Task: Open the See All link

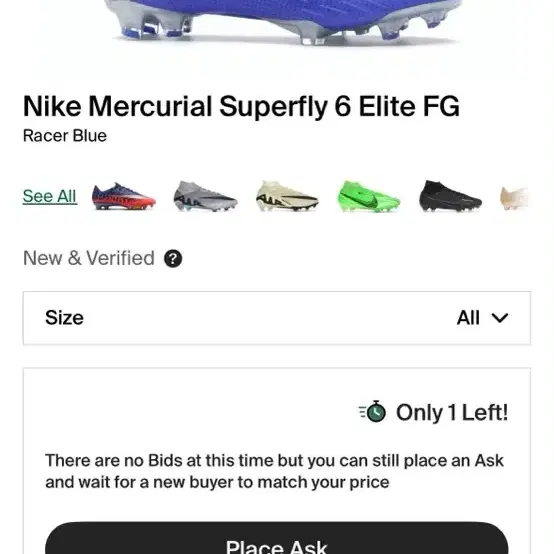Action: [x=49, y=196]
